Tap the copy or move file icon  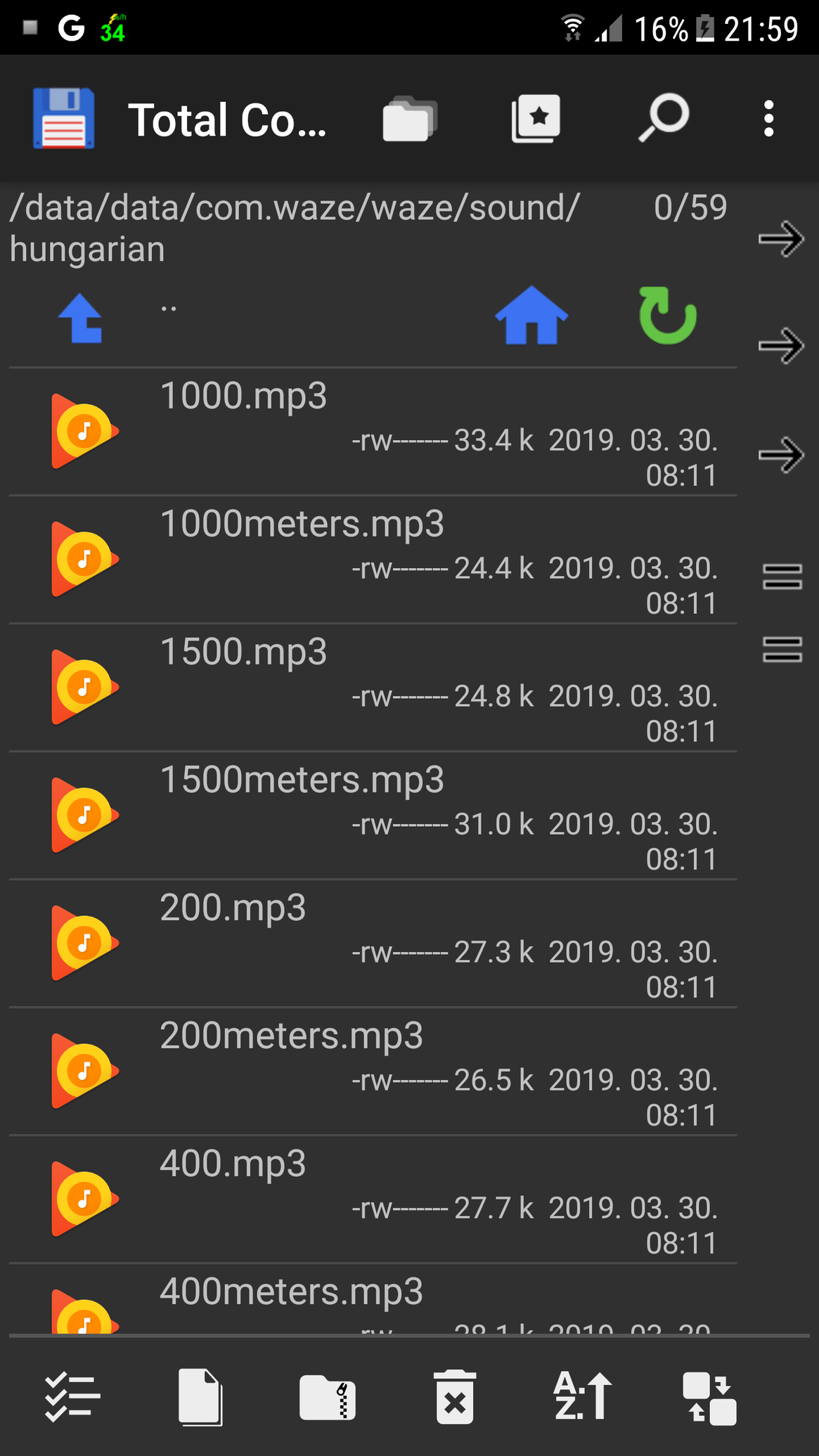[x=200, y=1397]
